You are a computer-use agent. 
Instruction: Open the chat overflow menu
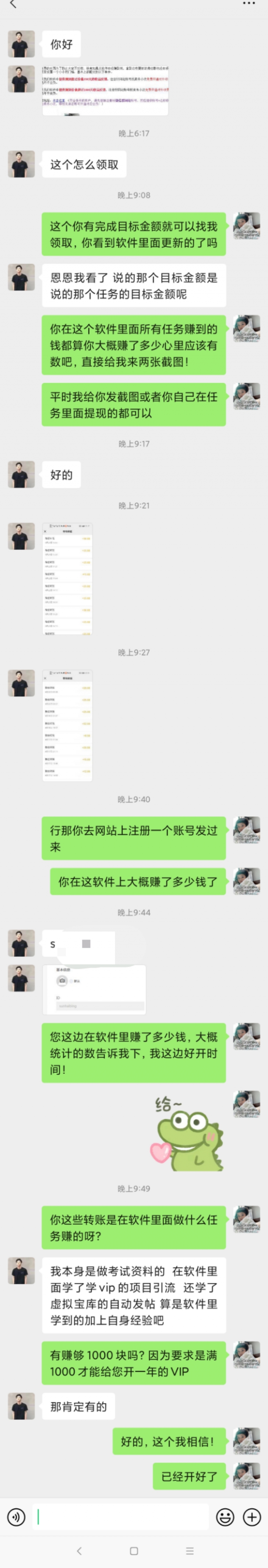point(248,3)
